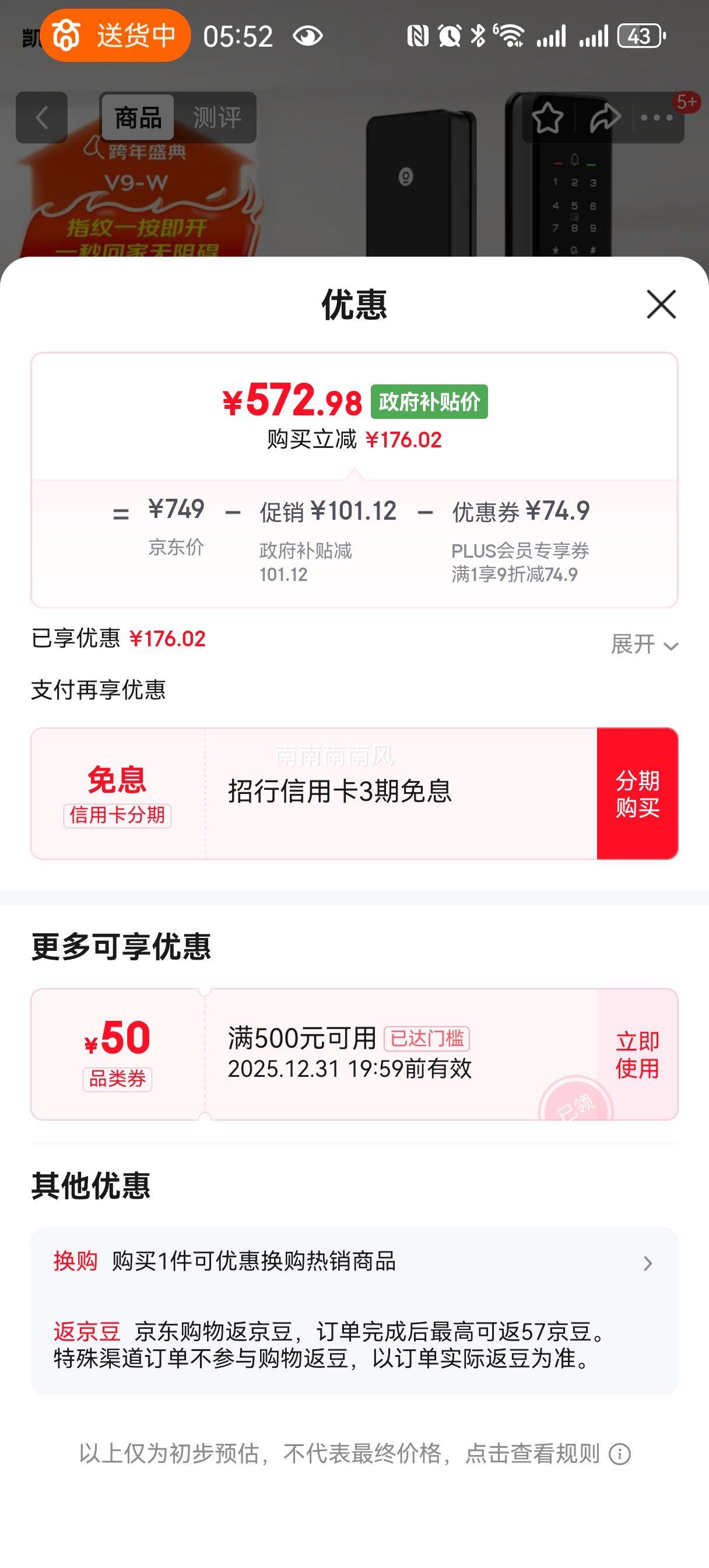Close the 优惠 panel with the X
The height and width of the screenshot is (1568, 709).
tap(663, 306)
